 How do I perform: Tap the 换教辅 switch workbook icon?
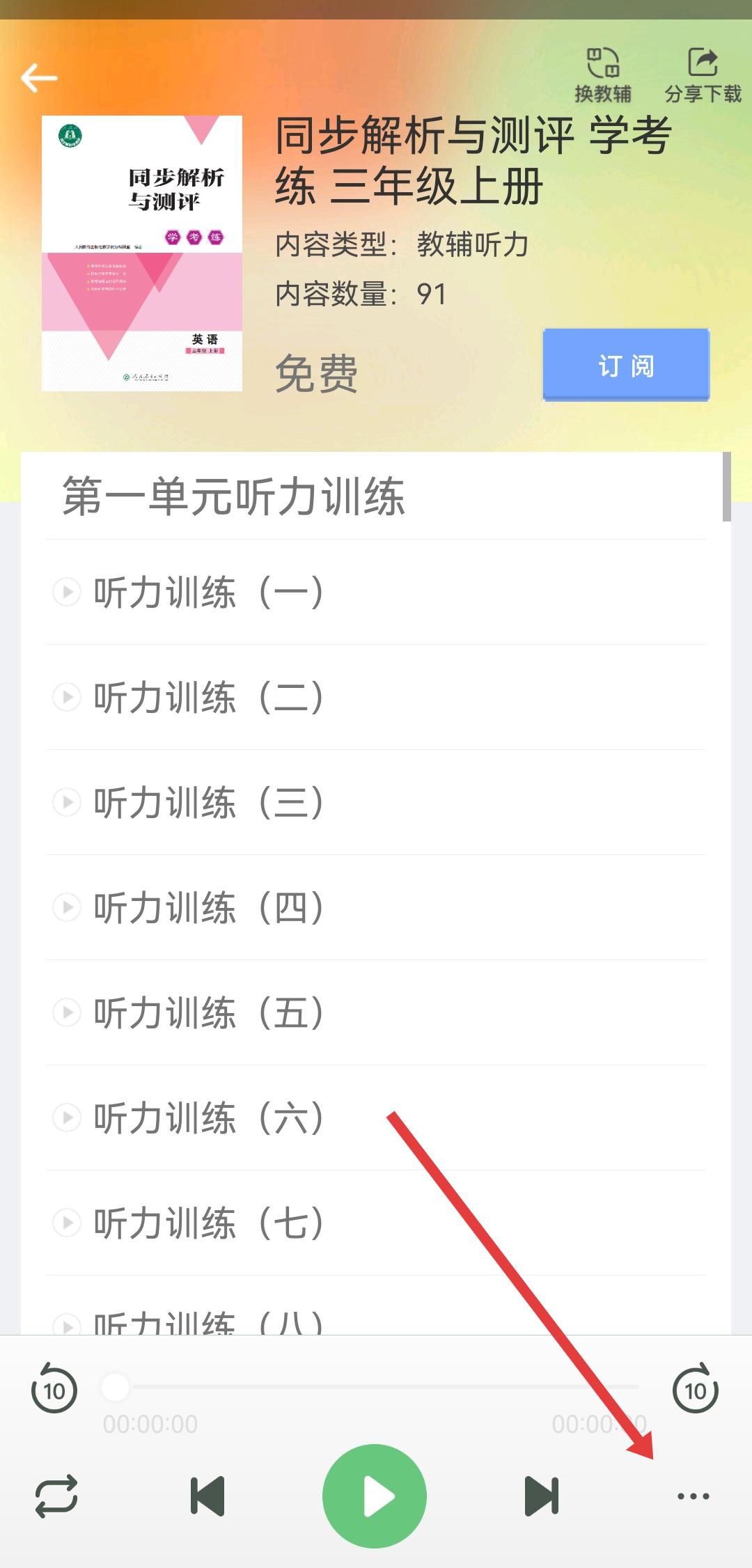602,74
